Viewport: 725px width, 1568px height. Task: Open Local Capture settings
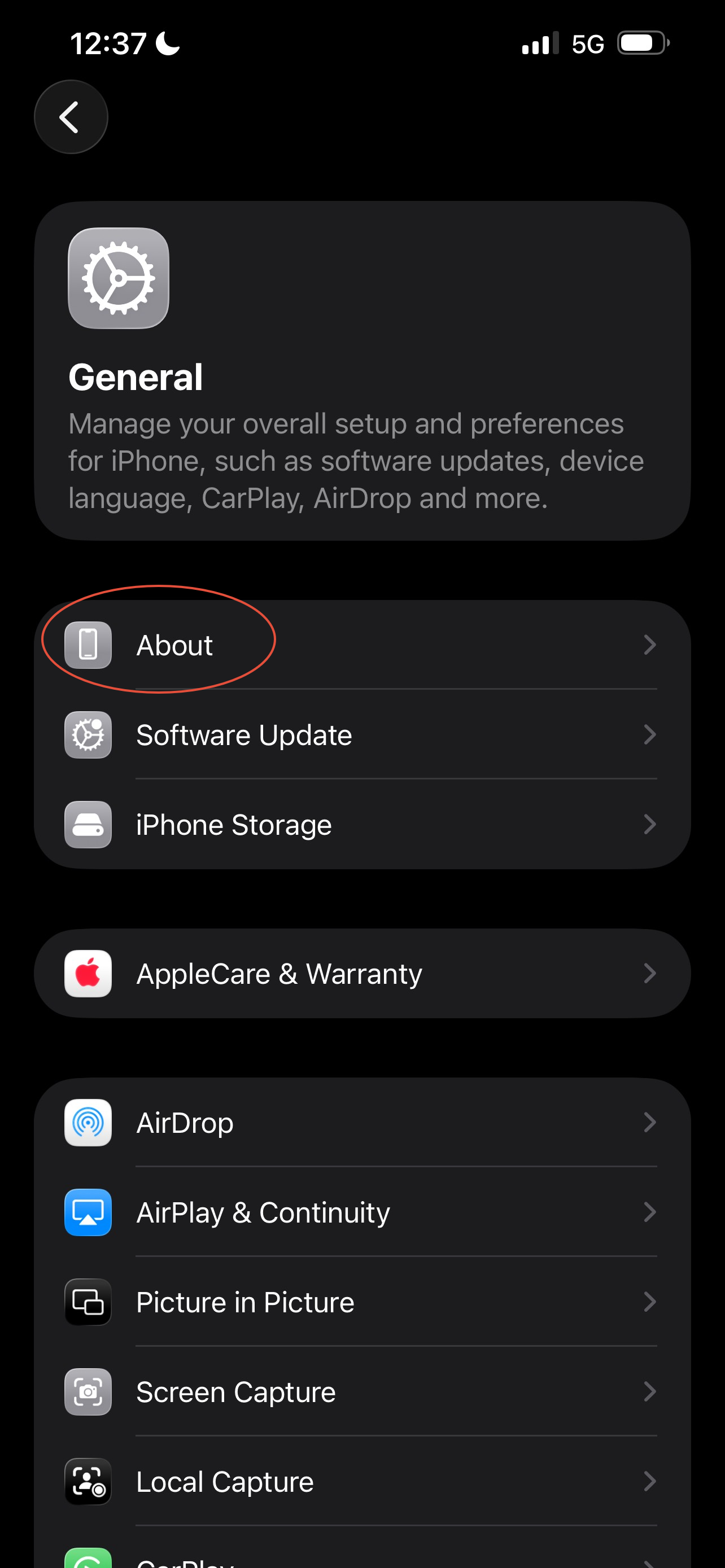(361, 1482)
